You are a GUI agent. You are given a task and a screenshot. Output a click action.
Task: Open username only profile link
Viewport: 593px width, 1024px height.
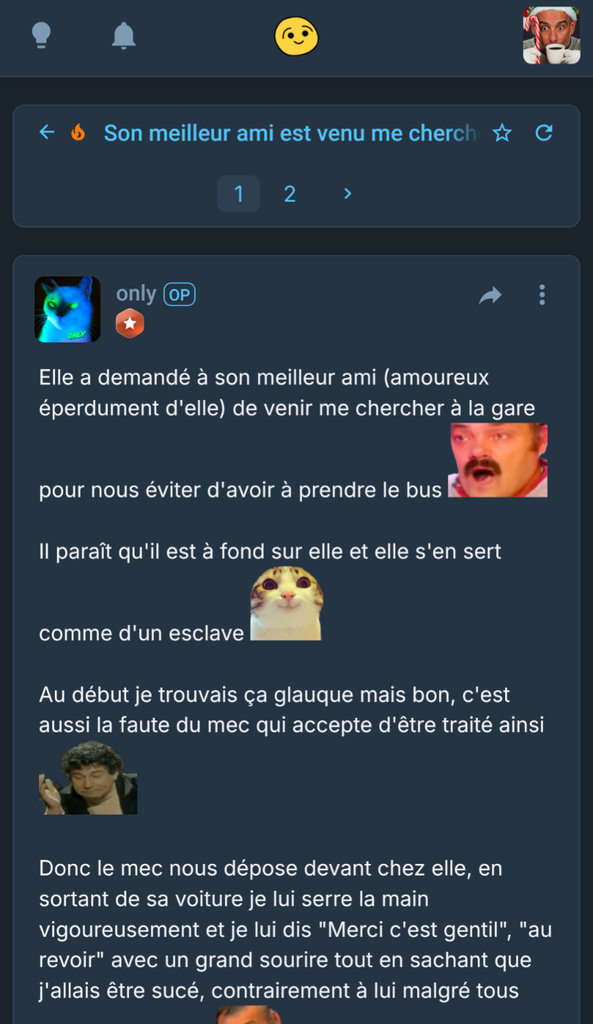click(x=136, y=294)
